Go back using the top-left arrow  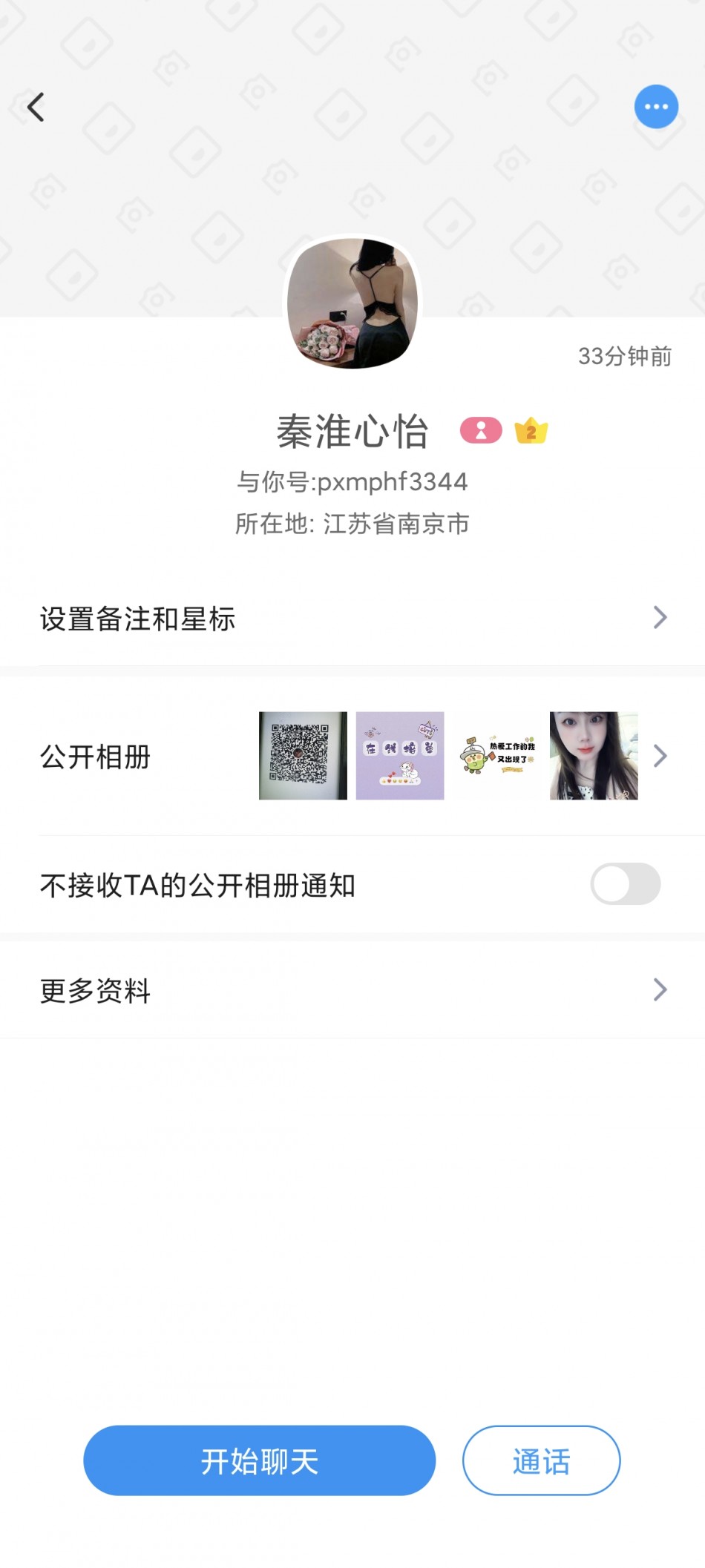tap(36, 107)
